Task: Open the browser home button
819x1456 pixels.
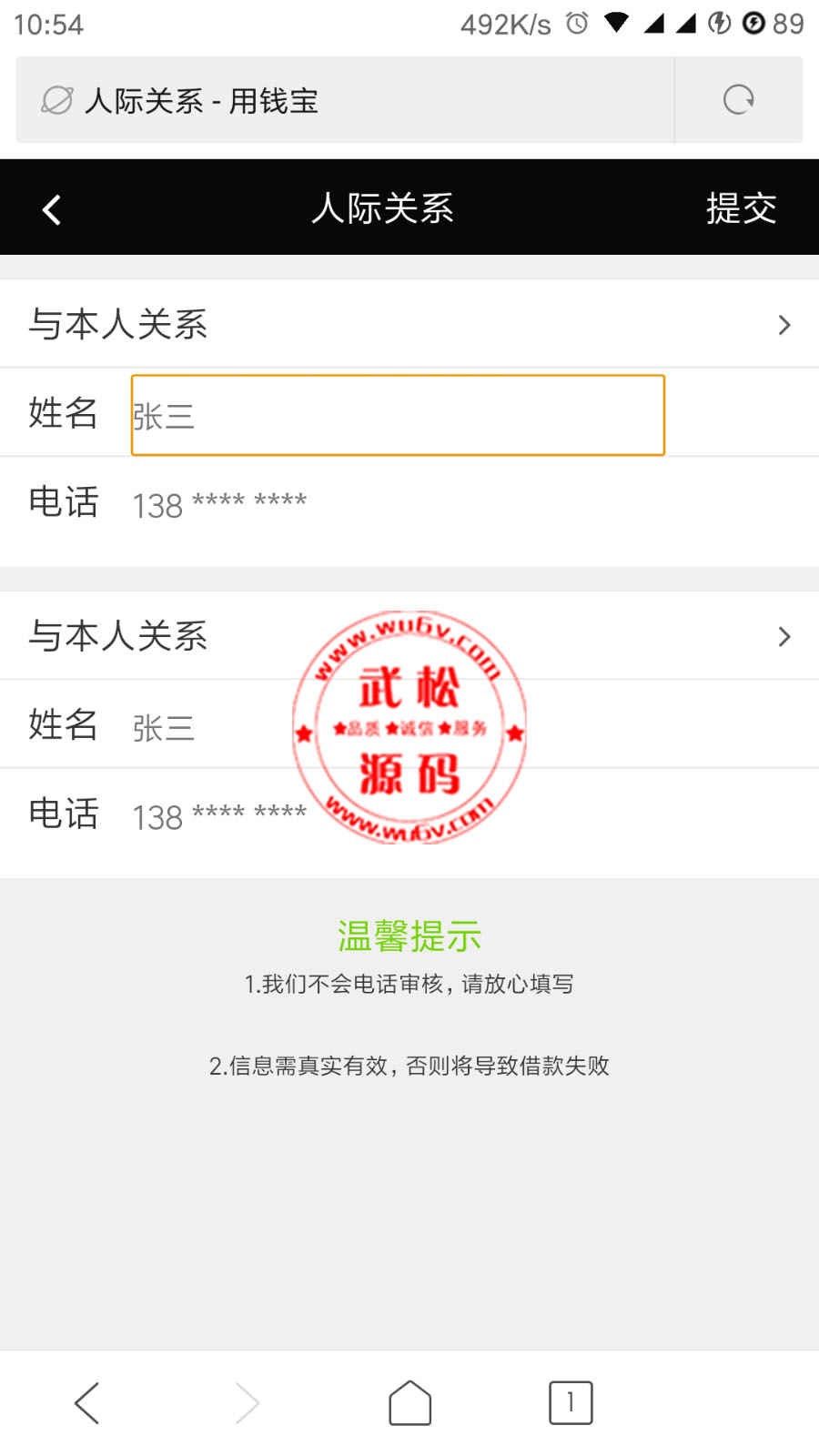Action: pos(409,1402)
